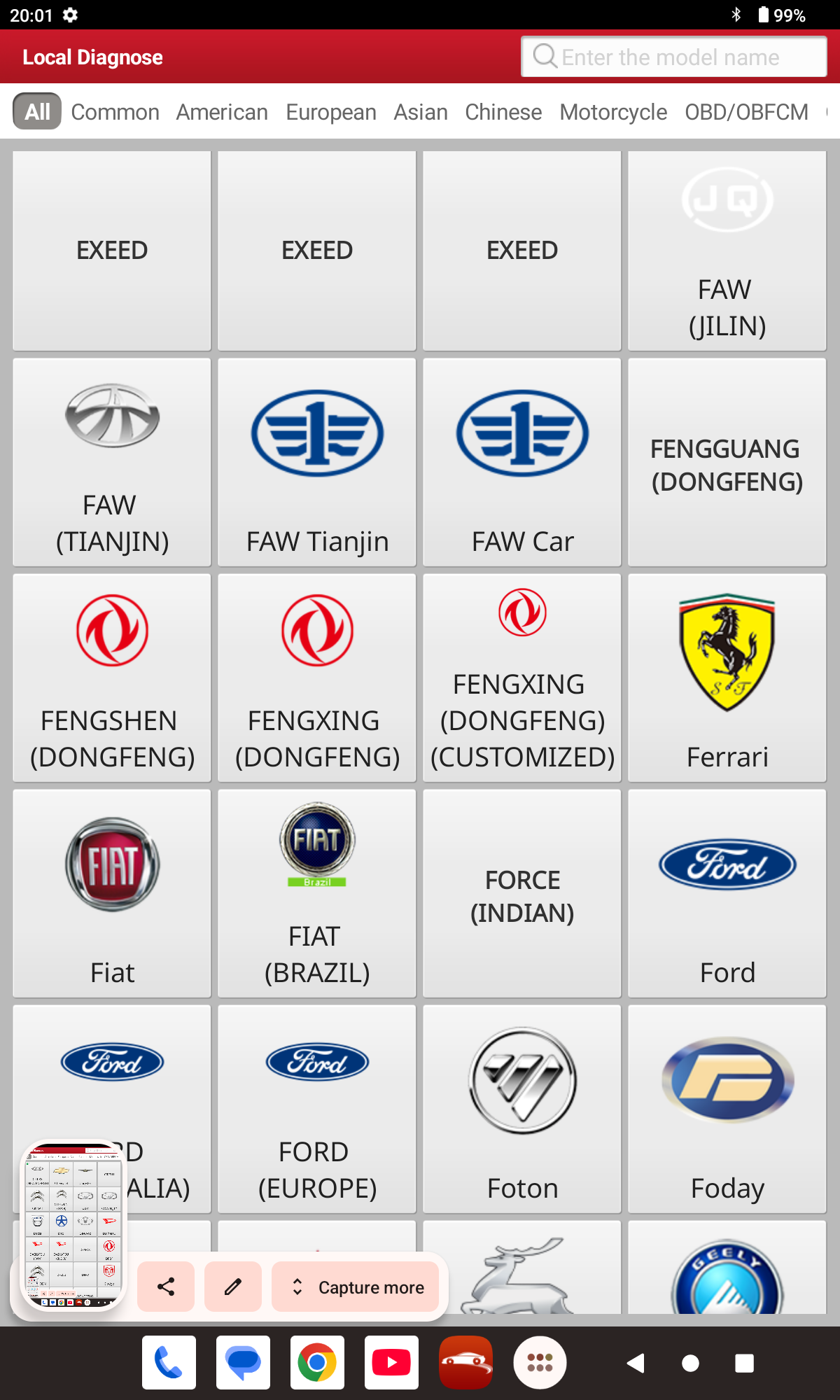Viewport: 840px width, 1400px height.
Task: Open the Chinese tab
Action: coord(503,112)
